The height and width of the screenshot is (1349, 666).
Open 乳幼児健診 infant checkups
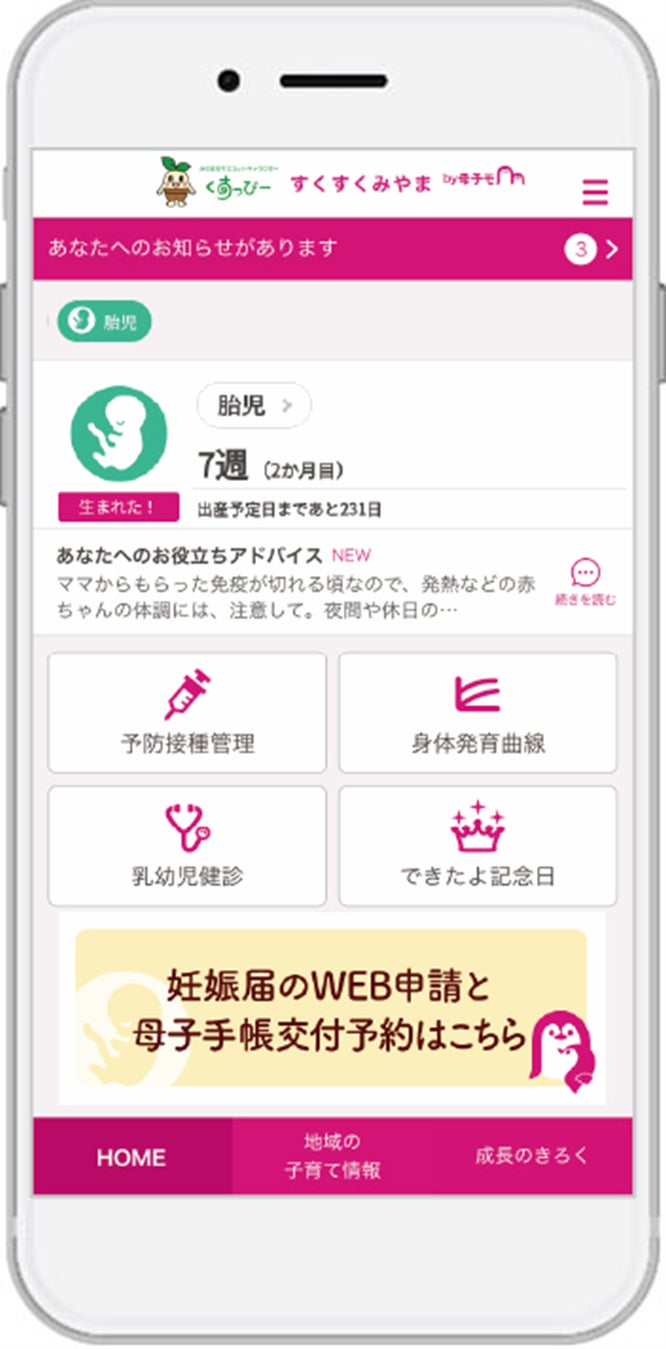(187, 846)
